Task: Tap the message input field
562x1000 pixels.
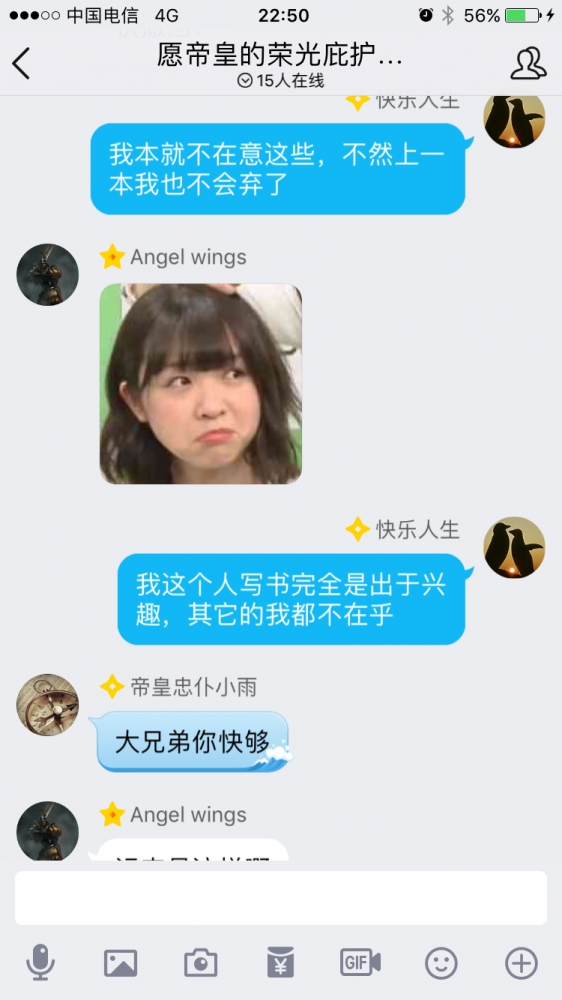Action: [x=281, y=898]
